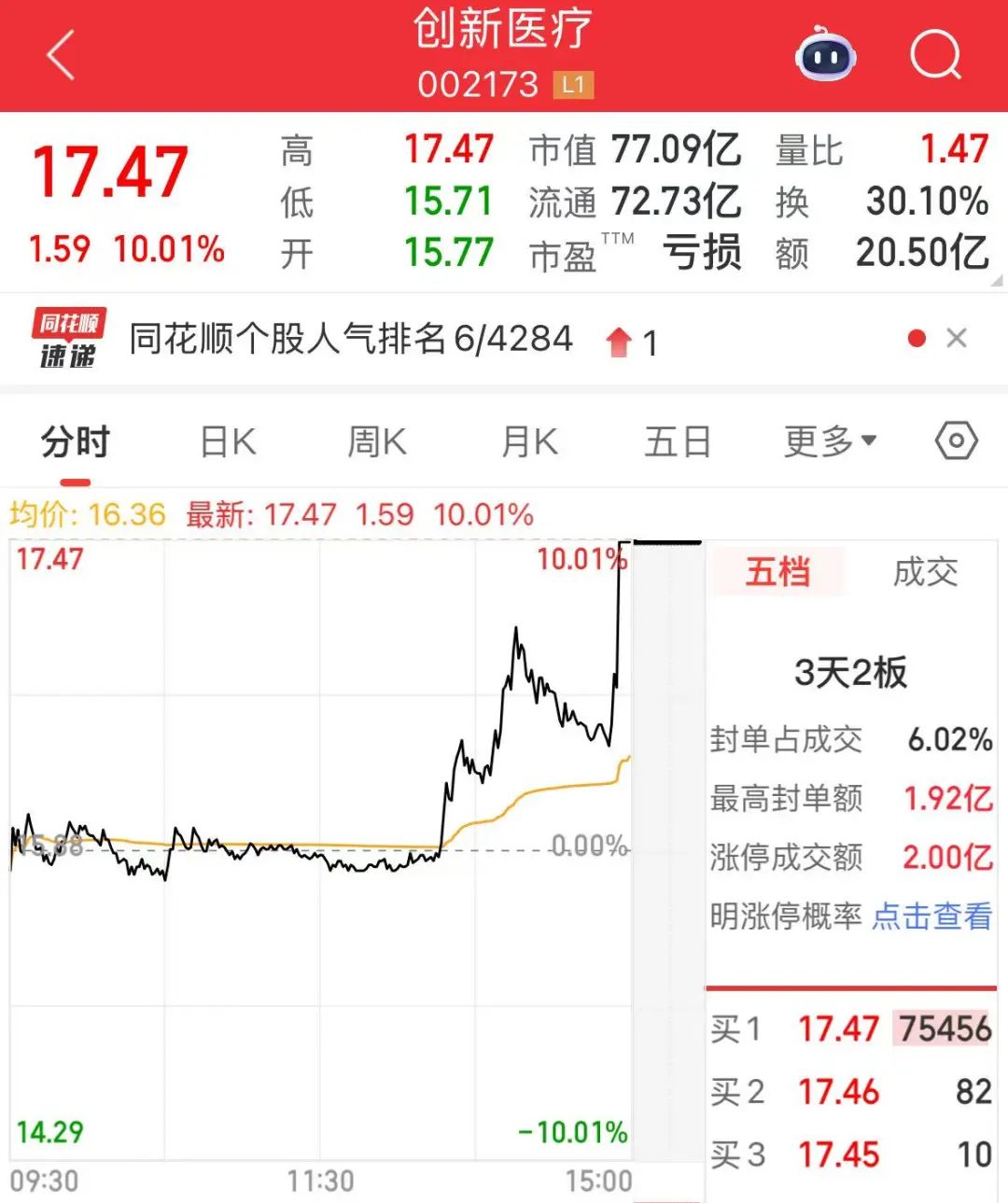Open the 同花顺个股人气排名 news banner

351,340
